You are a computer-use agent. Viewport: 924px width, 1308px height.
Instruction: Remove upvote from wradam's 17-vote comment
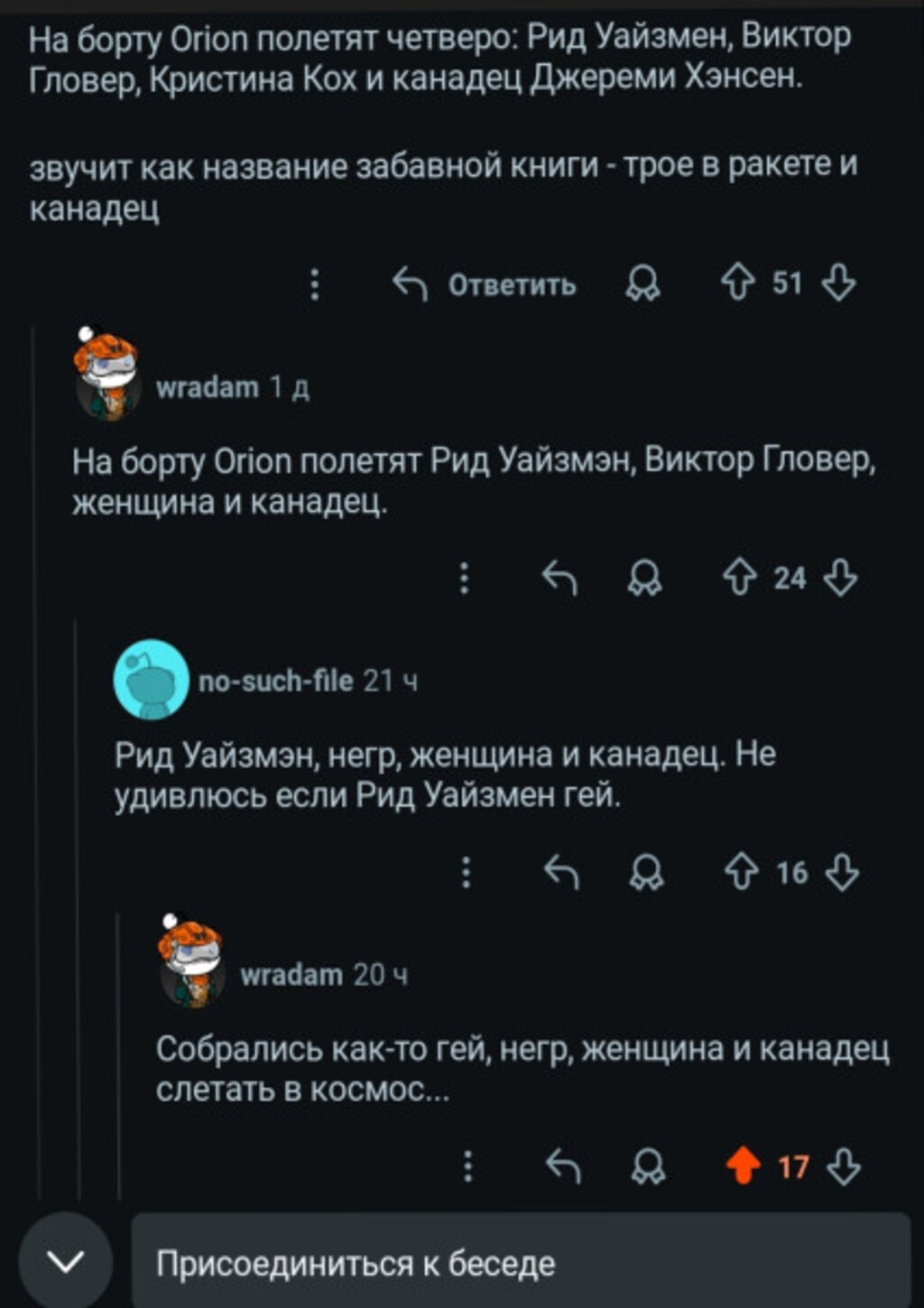point(743,1166)
